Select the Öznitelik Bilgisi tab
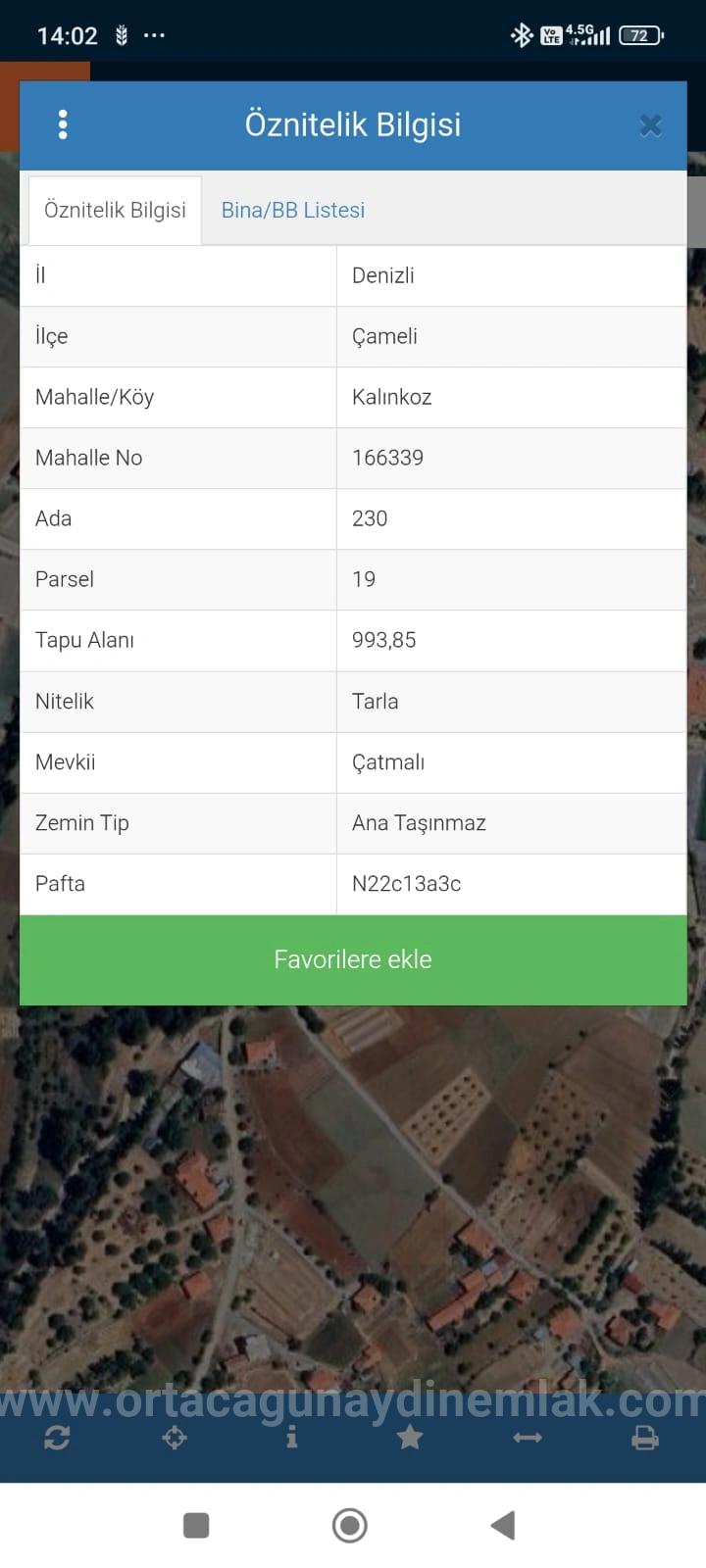706x1568 pixels. click(115, 210)
